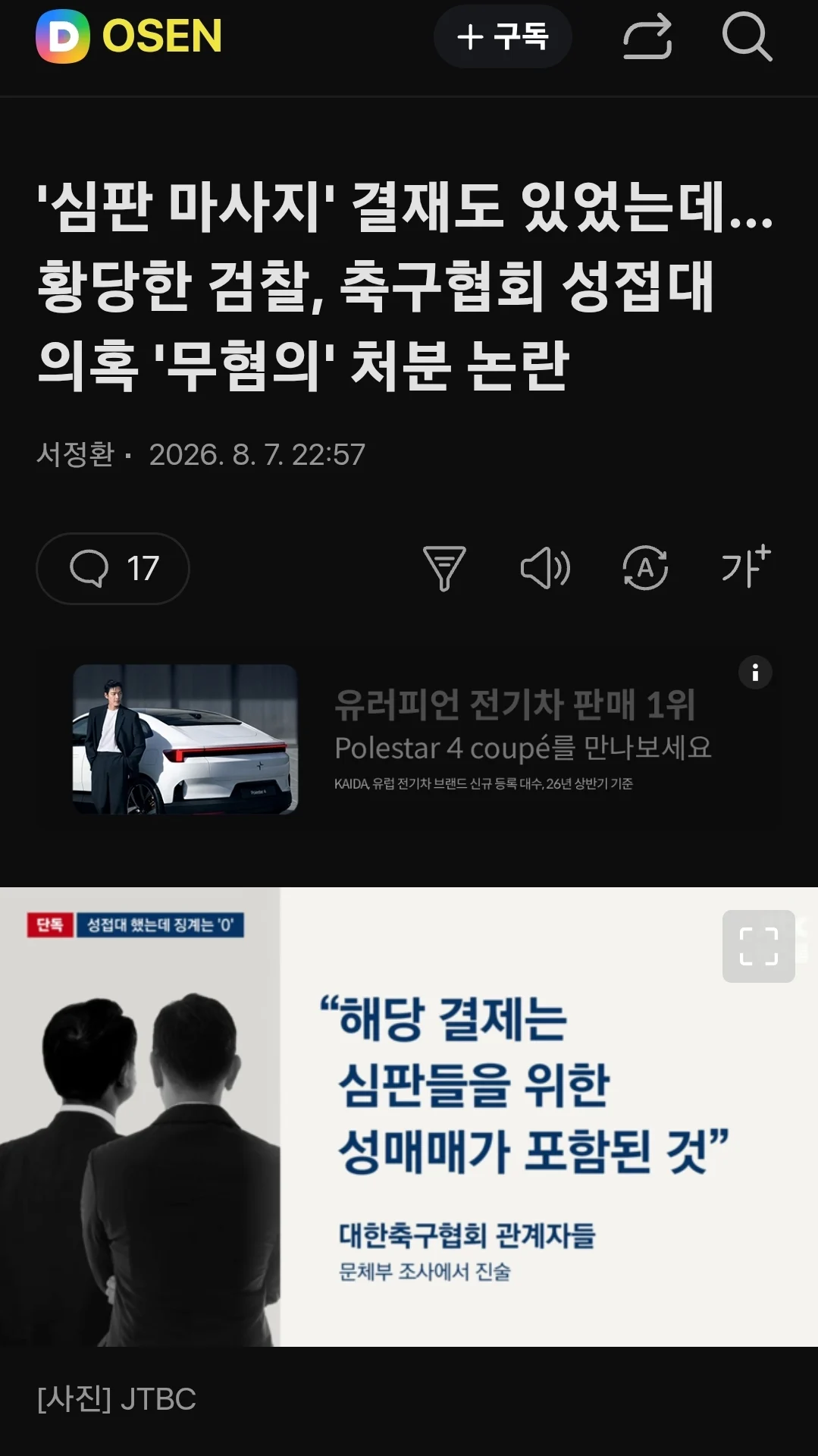Tap the 구독 subscribe button
The height and width of the screenshot is (1456, 818).
502,36
